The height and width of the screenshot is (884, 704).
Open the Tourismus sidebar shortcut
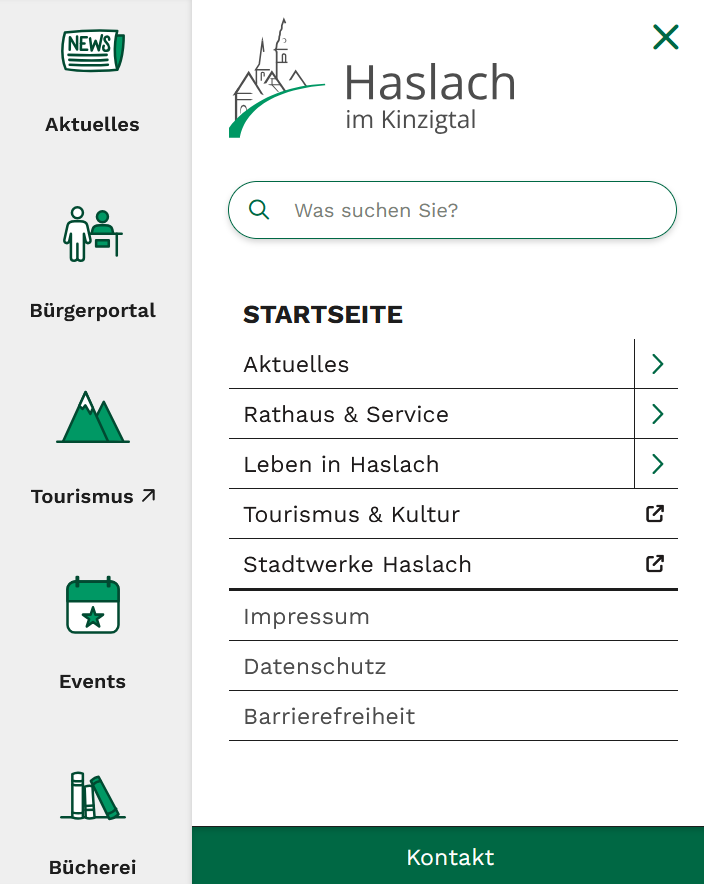[x=92, y=445]
